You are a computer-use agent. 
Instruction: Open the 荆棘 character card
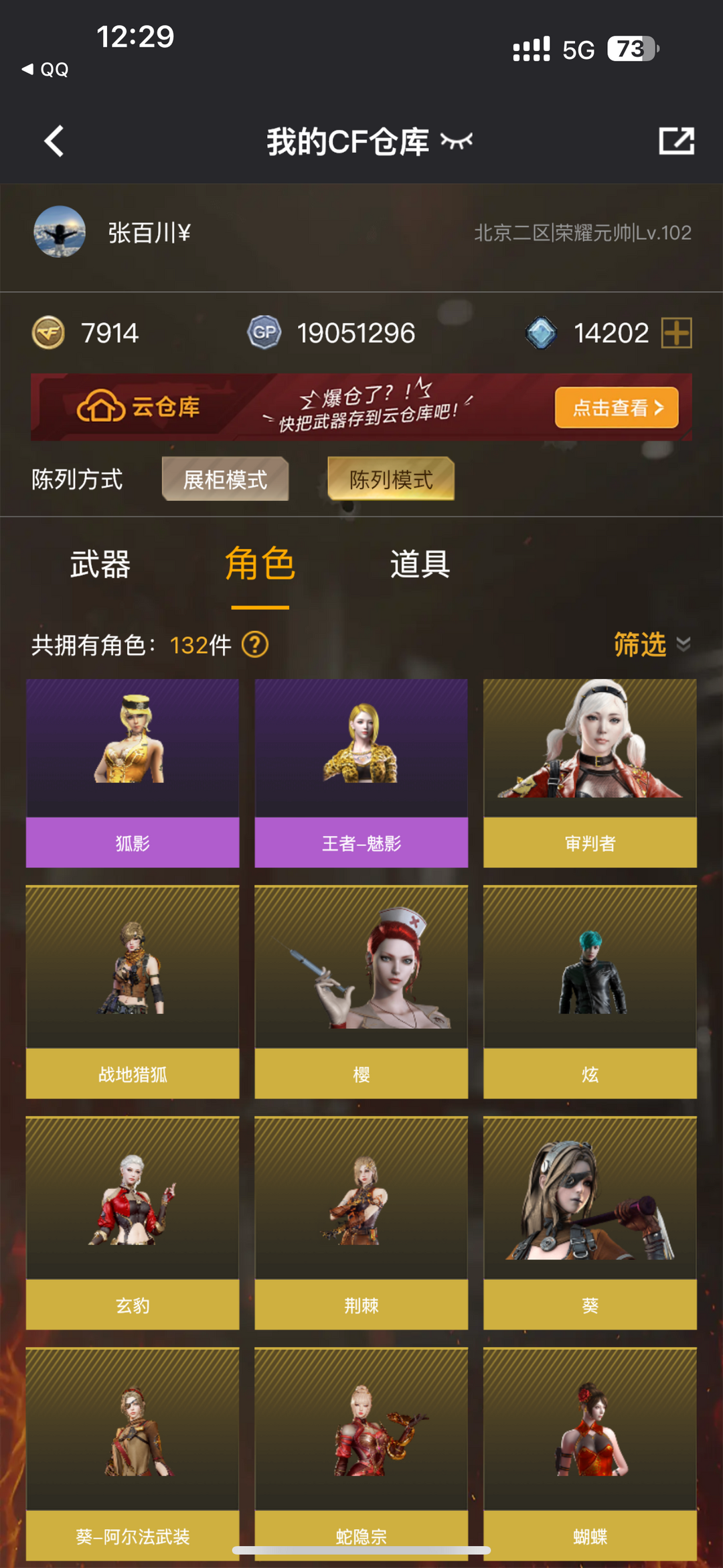(361, 1223)
